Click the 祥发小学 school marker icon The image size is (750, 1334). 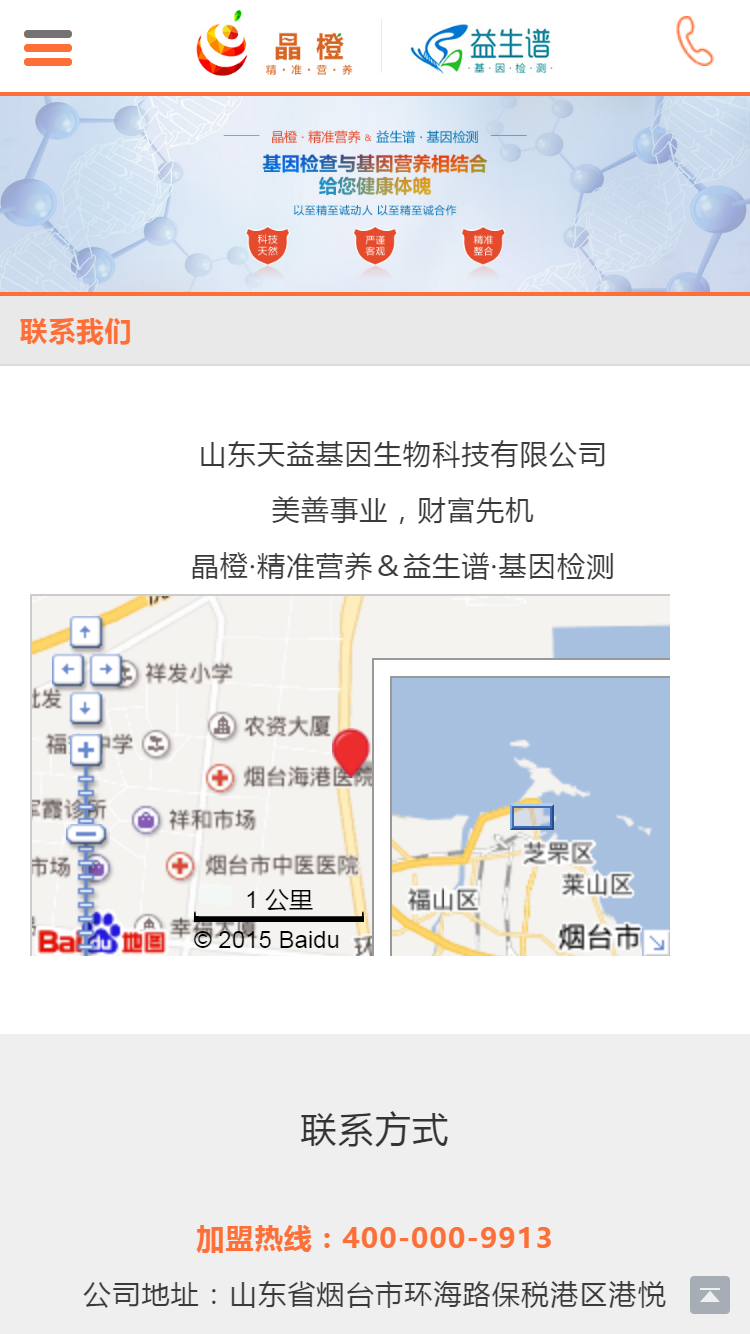pos(130,672)
